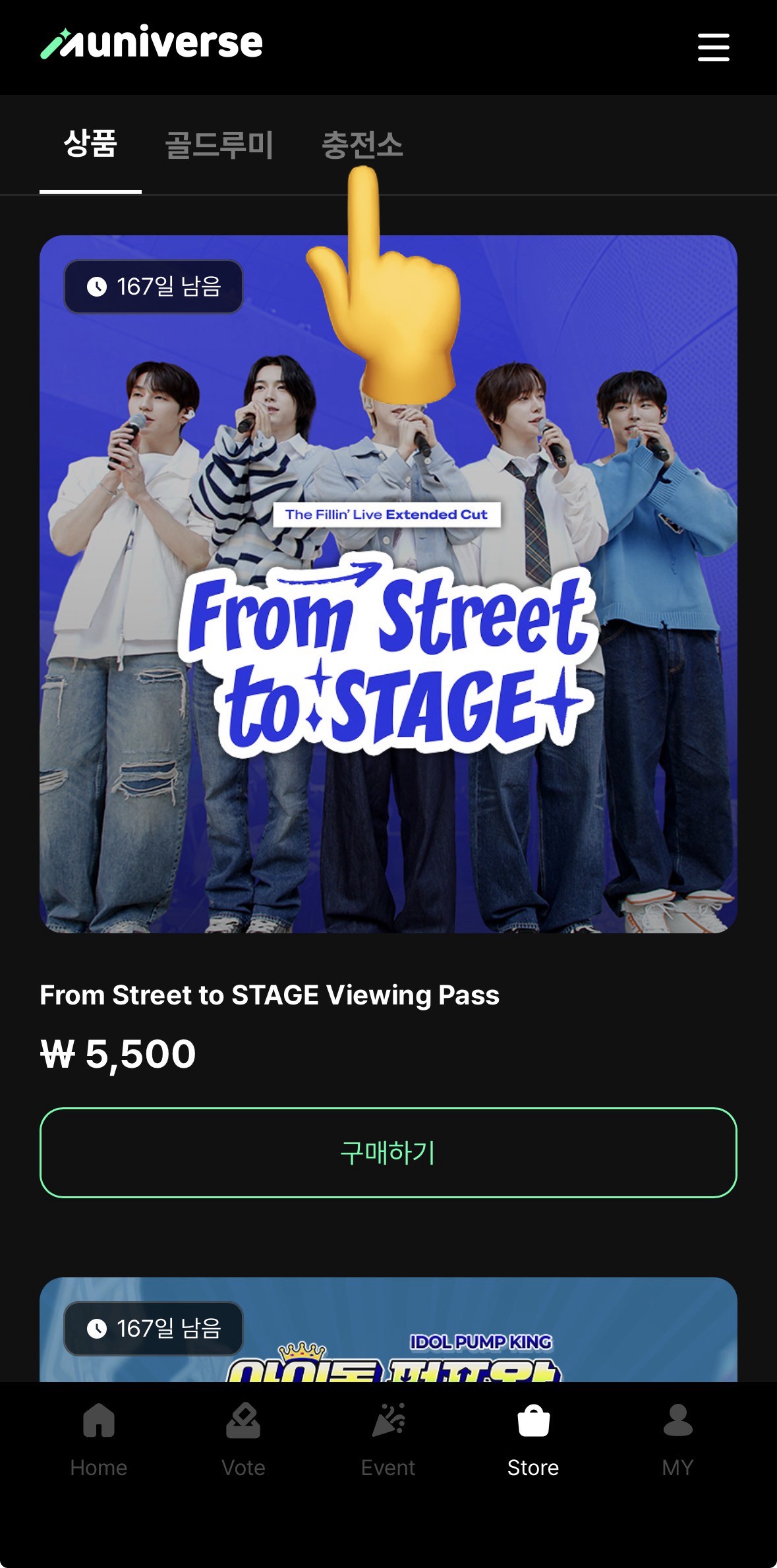The width and height of the screenshot is (777, 1568).
Task: Open the MY profile tab
Action: point(677,1441)
